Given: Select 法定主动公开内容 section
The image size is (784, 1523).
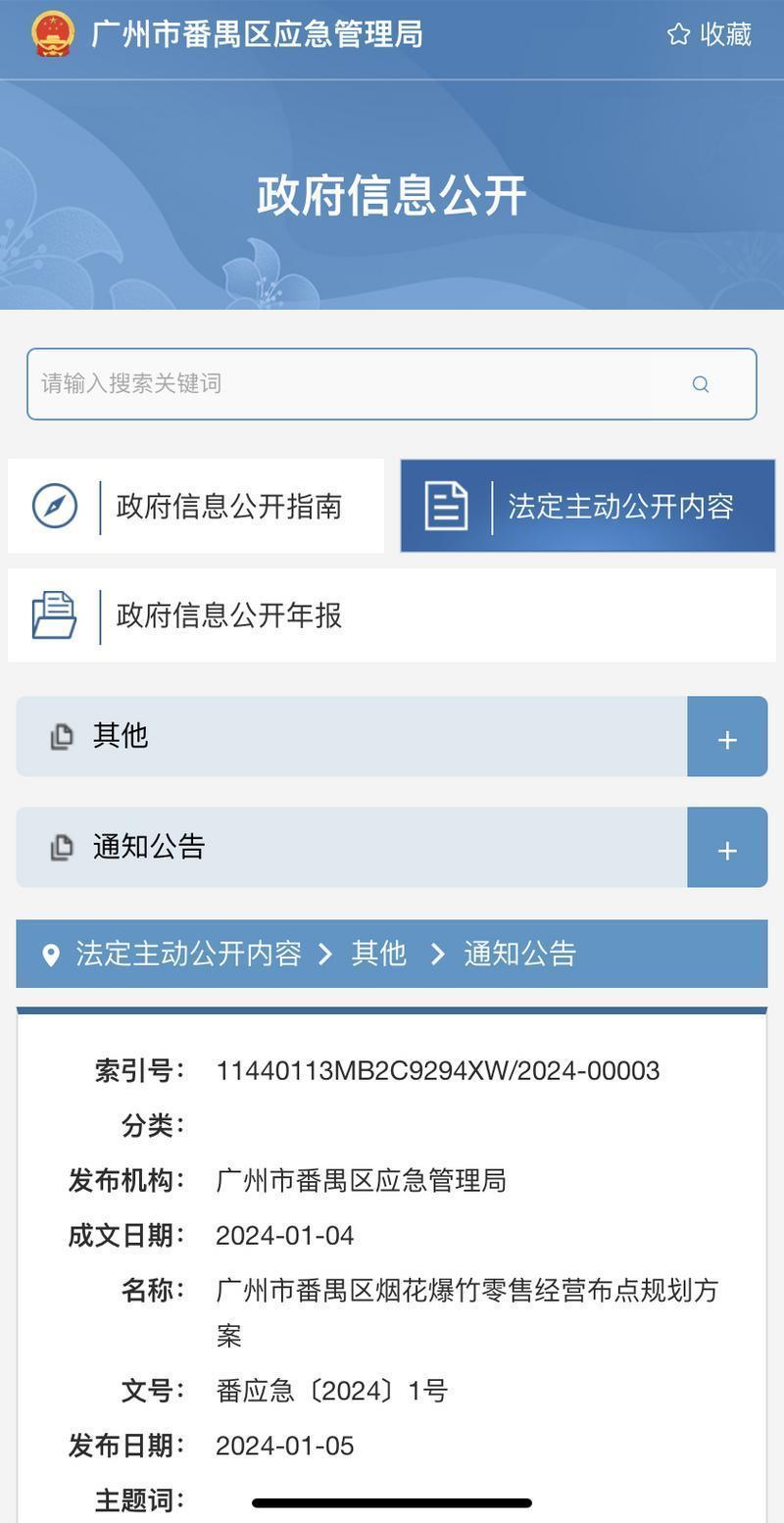Looking at the screenshot, I should tap(588, 507).
